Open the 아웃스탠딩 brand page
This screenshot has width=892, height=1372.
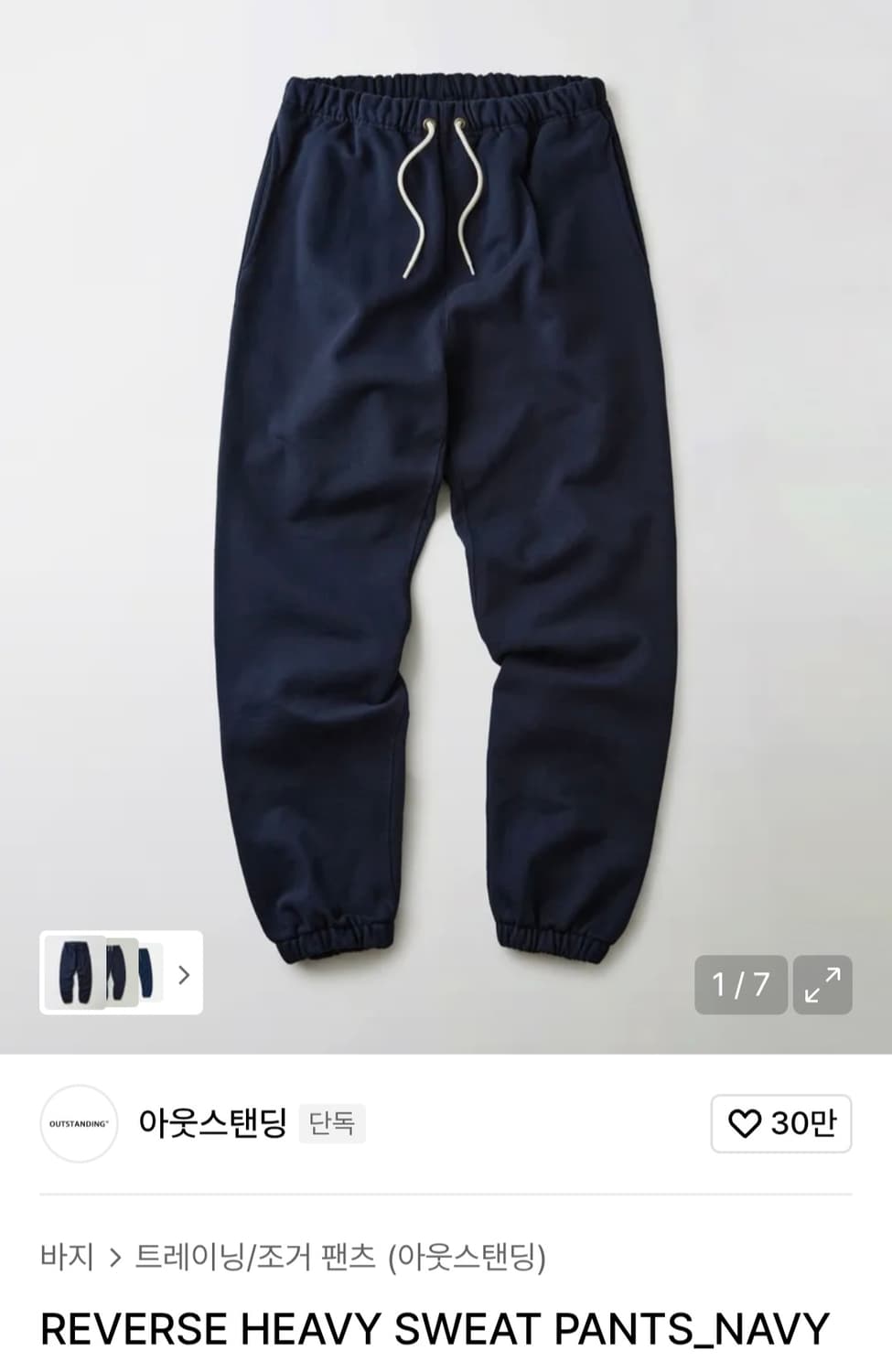pos(212,1122)
